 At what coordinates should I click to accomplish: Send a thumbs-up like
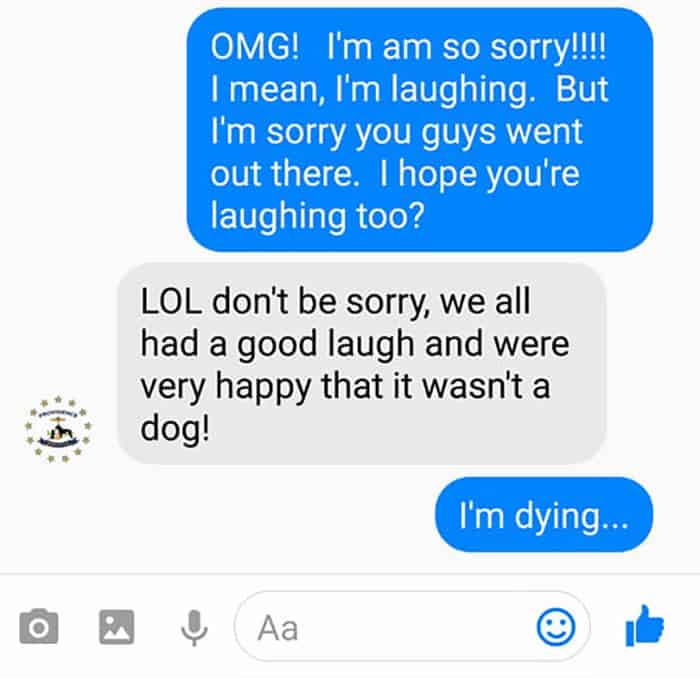coord(644,627)
